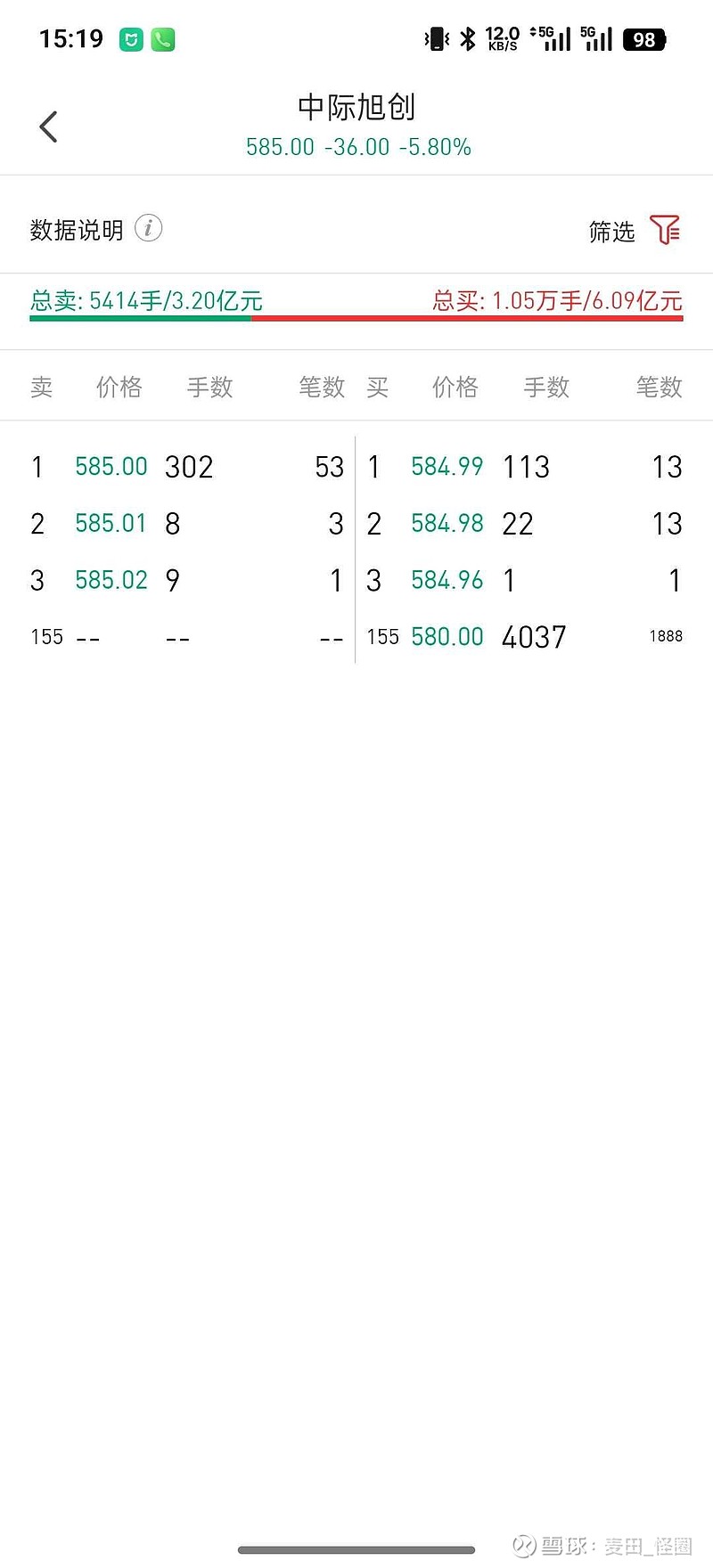Open the 数据说明 info icon
The width and height of the screenshot is (713, 1568).
[149, 229]
